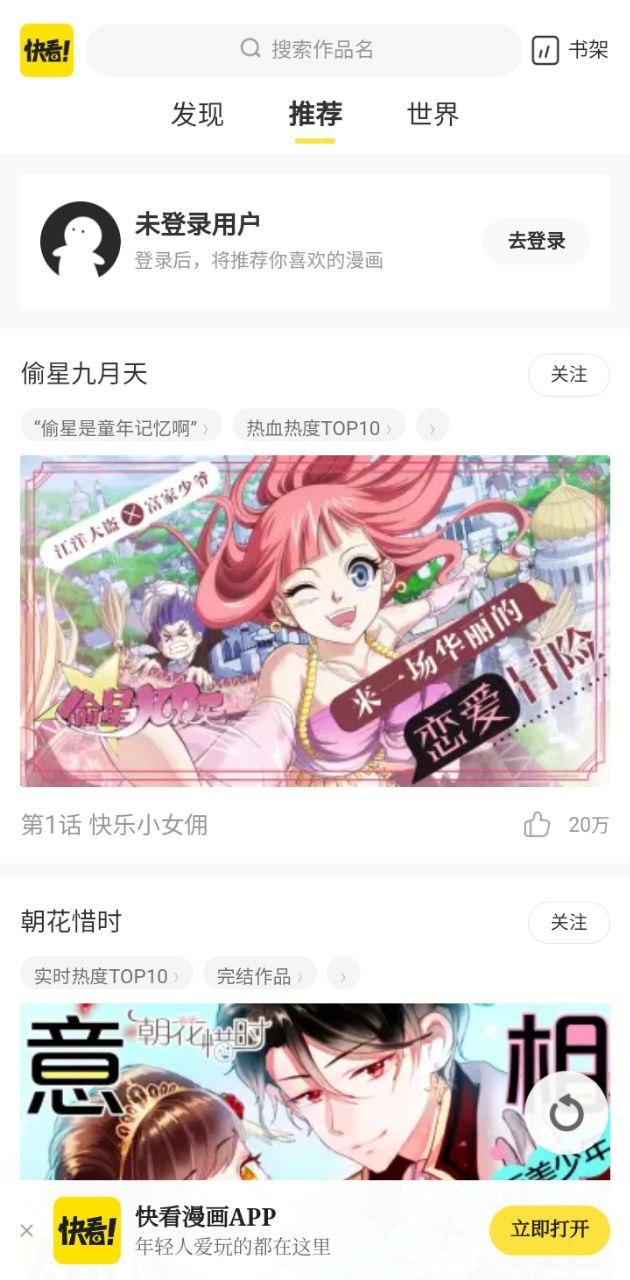Switch to the 世界 tab
Image resolution: width=630 pixels, height=1280 pixels.
click(x=433, y=114)
